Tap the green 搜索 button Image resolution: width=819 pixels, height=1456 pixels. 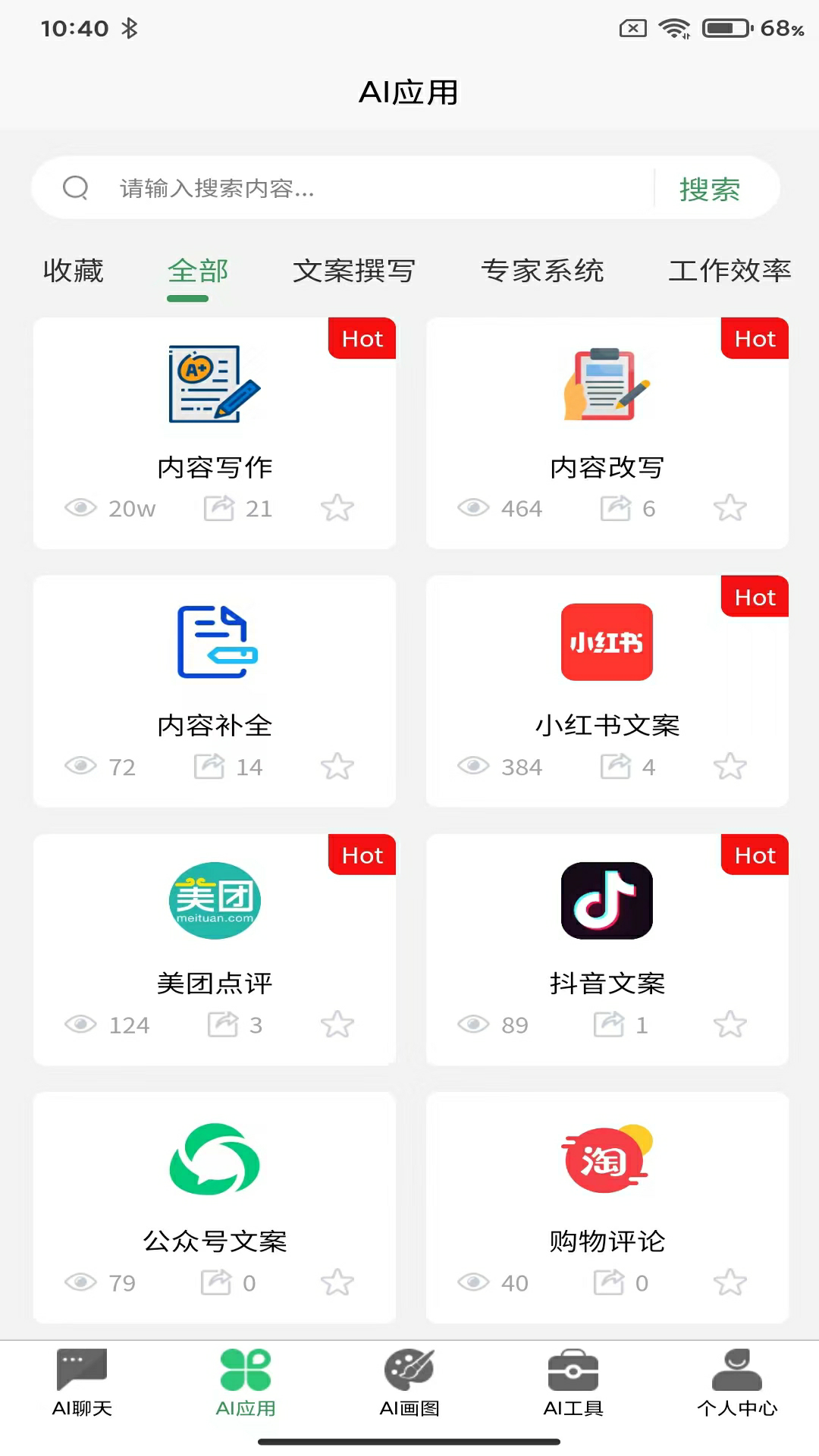coord(709,189)
